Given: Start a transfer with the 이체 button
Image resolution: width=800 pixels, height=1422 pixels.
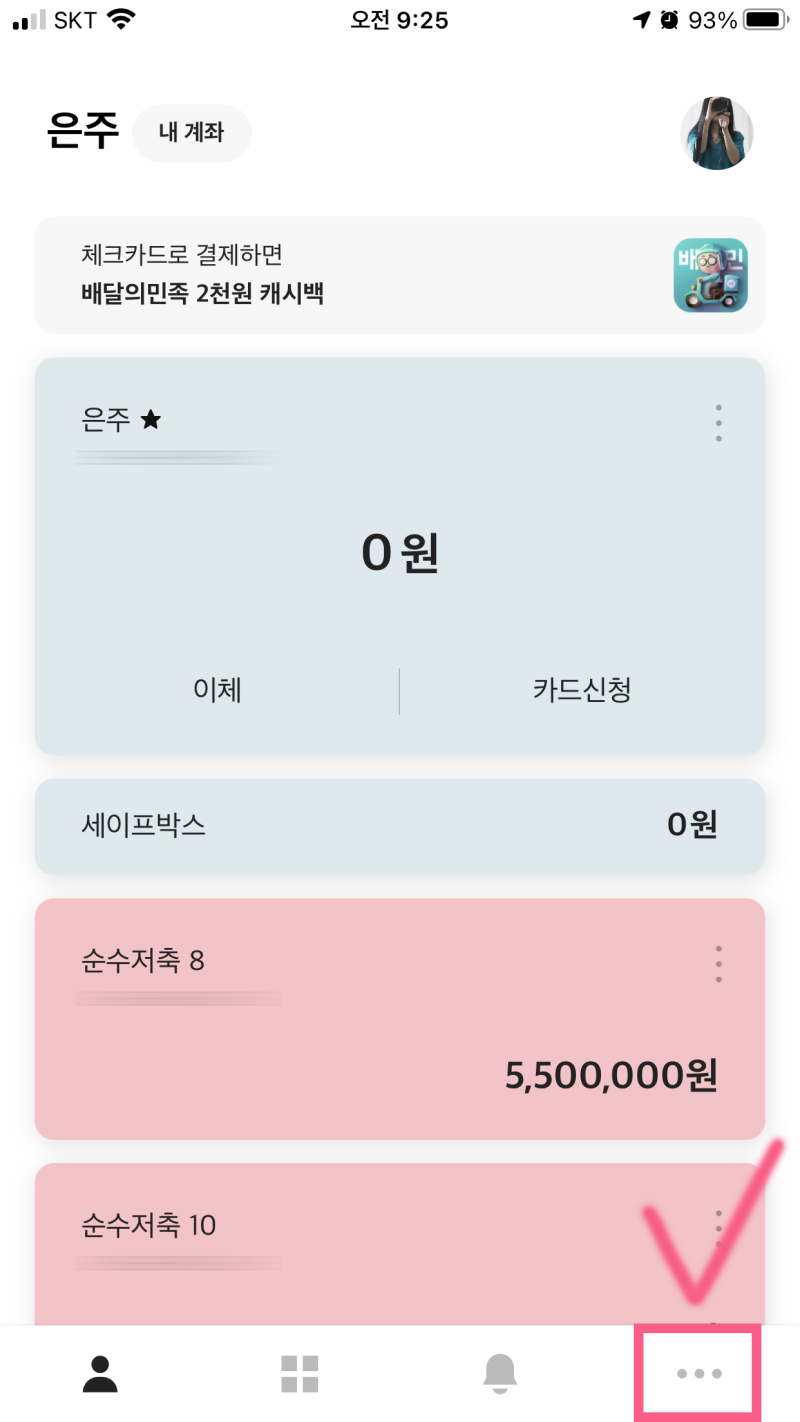Looking at the screenshot, I should [218, 690].
